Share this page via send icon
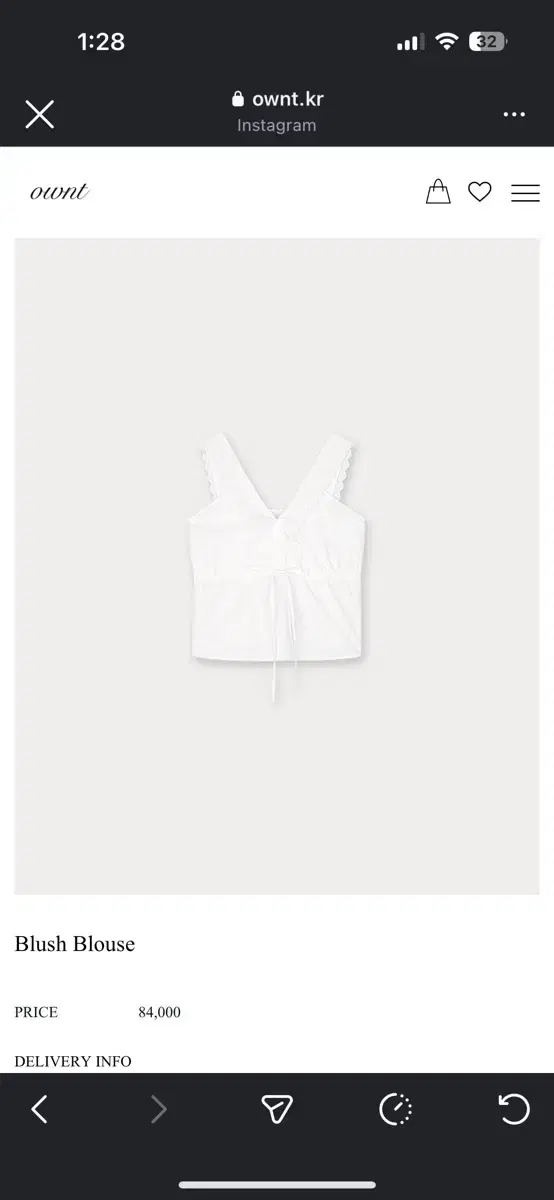This screenshot has width=554, height=1200. [276, 1109]
